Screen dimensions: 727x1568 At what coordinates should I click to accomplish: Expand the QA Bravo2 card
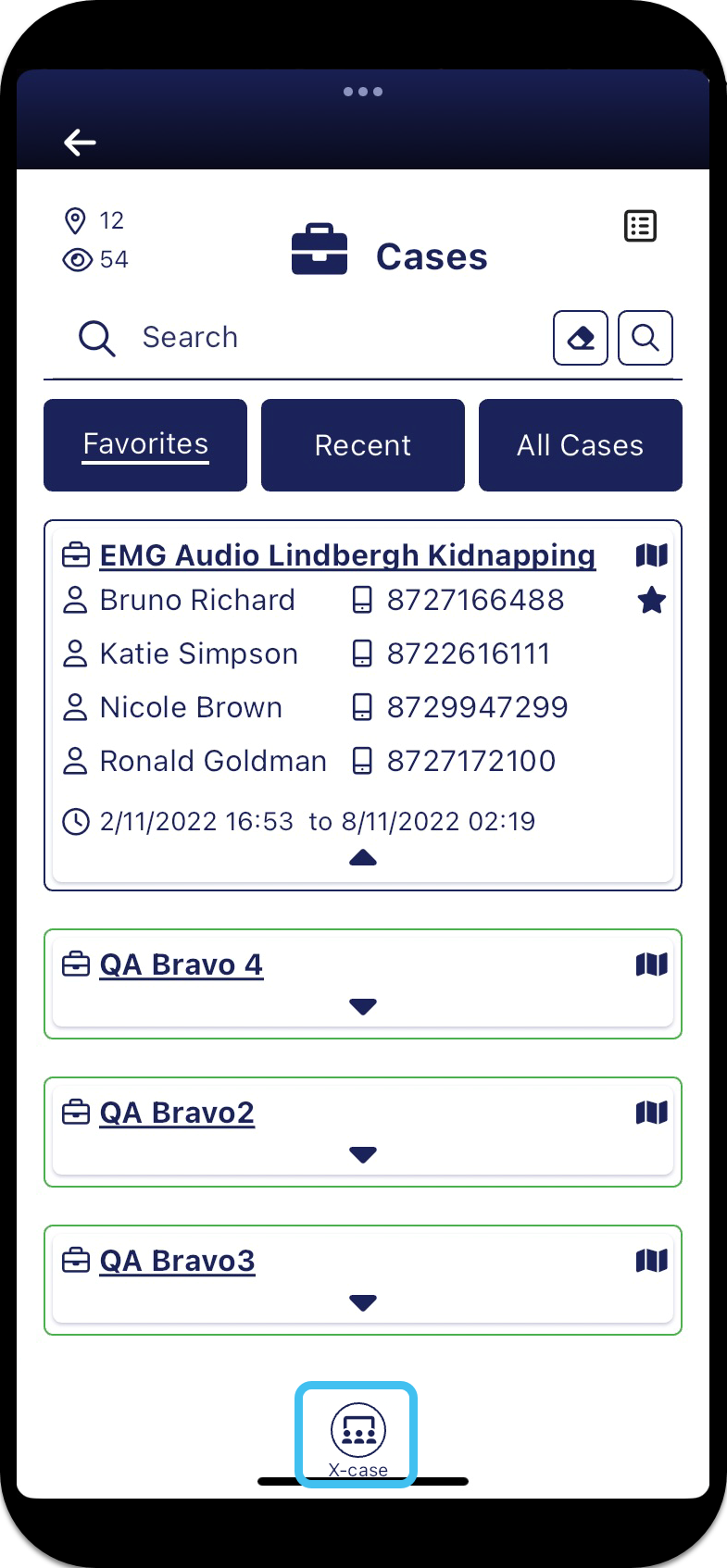click(x=363, y=1154)
